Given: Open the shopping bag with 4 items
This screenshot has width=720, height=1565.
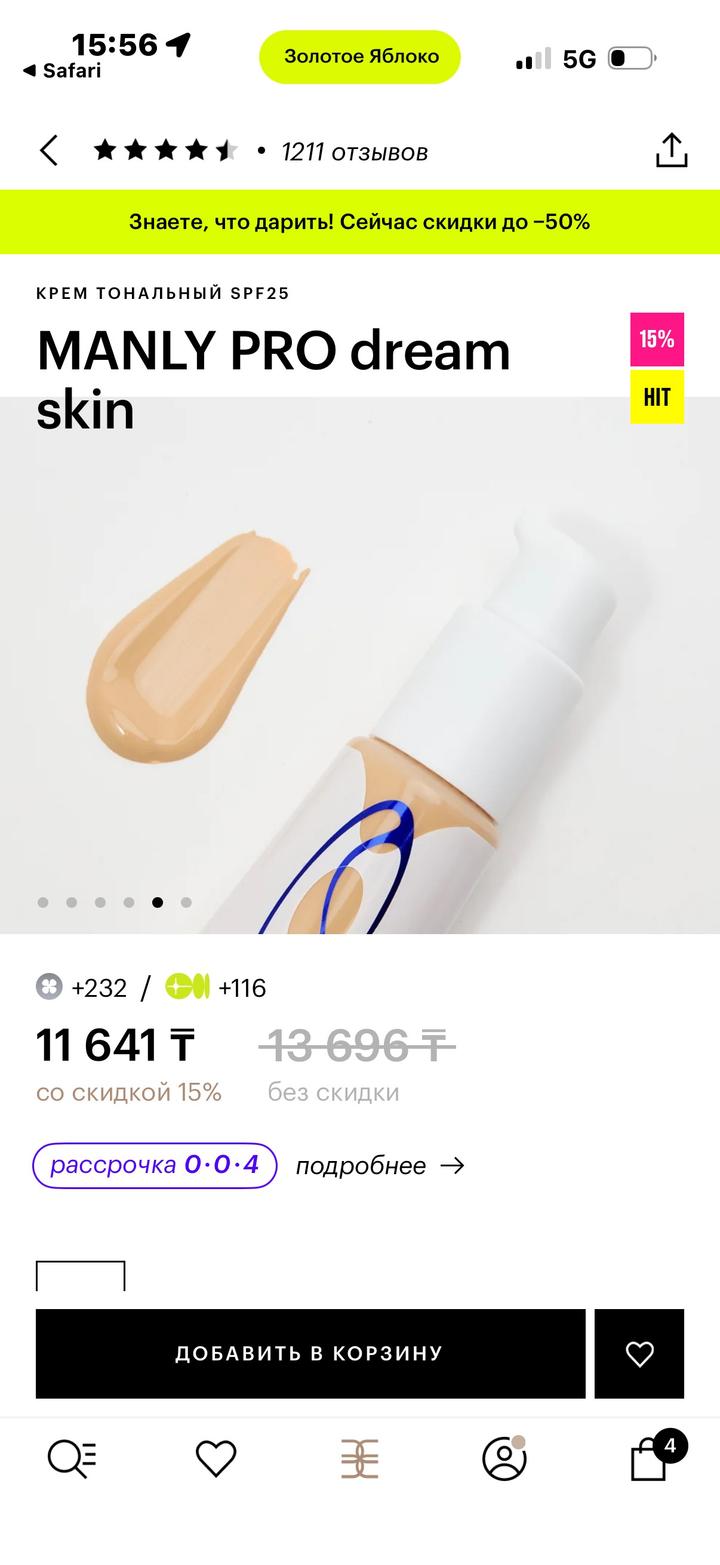Looking at the screenshot, I should (650, 1458).
